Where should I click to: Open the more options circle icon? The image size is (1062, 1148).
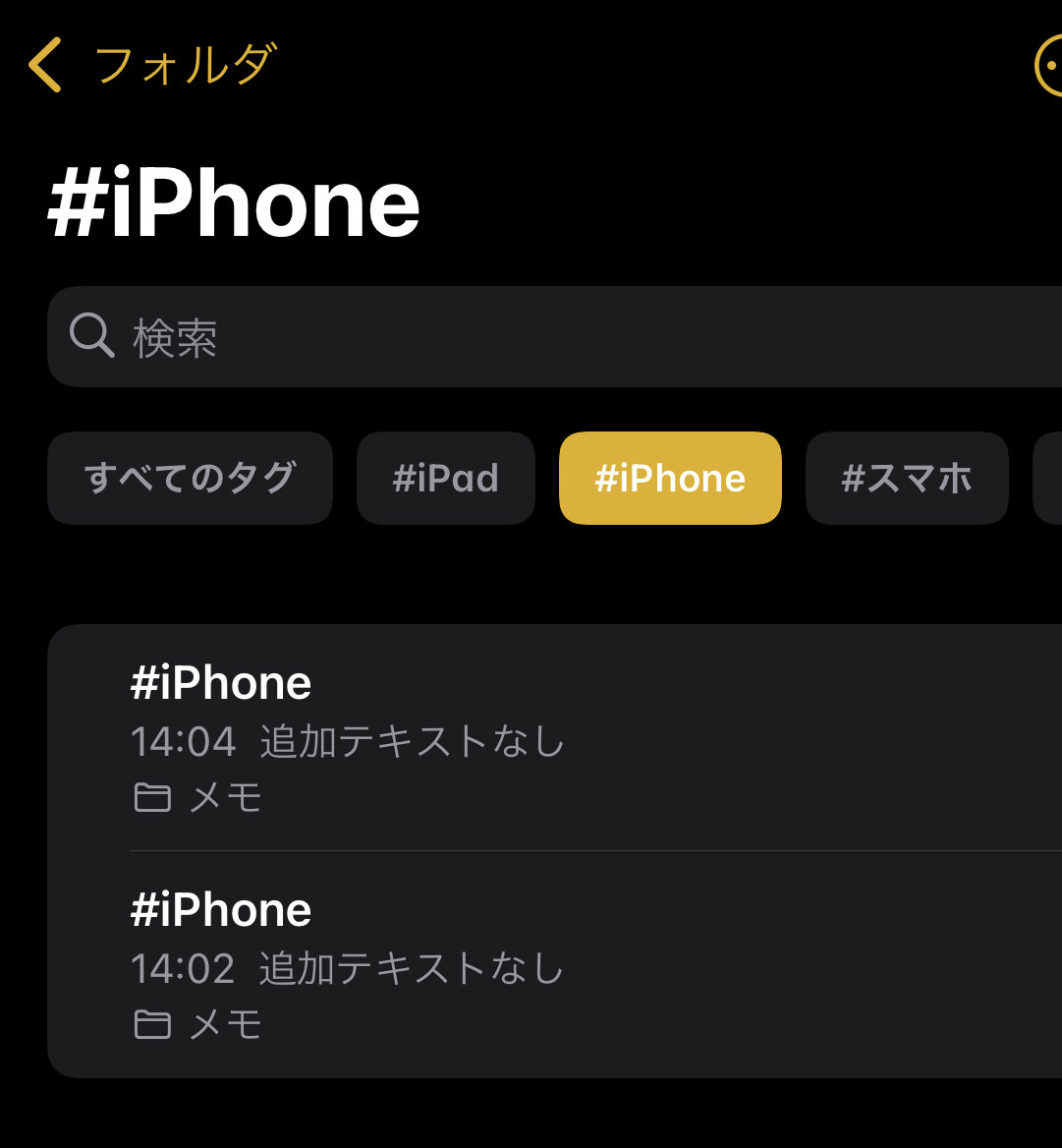tap(1049, 67)
